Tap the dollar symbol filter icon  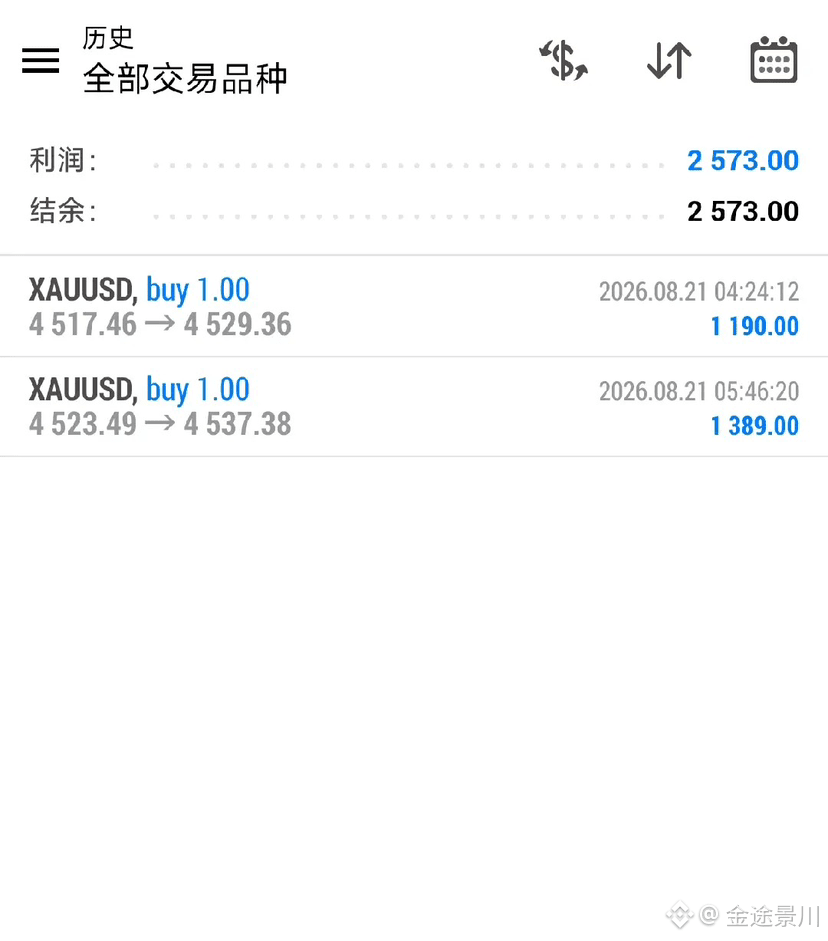[563, 61]
